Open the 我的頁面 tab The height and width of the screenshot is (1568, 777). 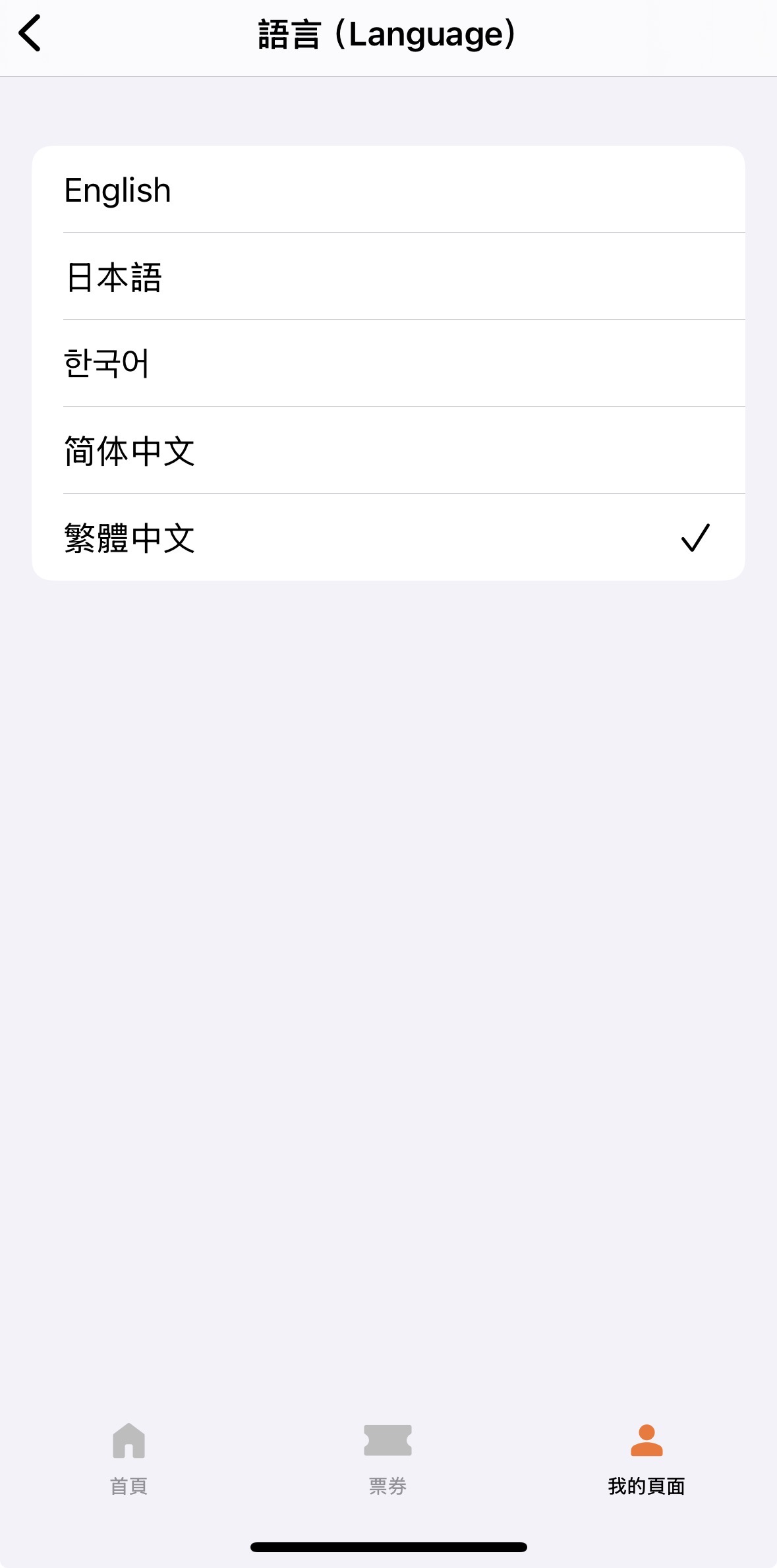(x=647, y=1457)
